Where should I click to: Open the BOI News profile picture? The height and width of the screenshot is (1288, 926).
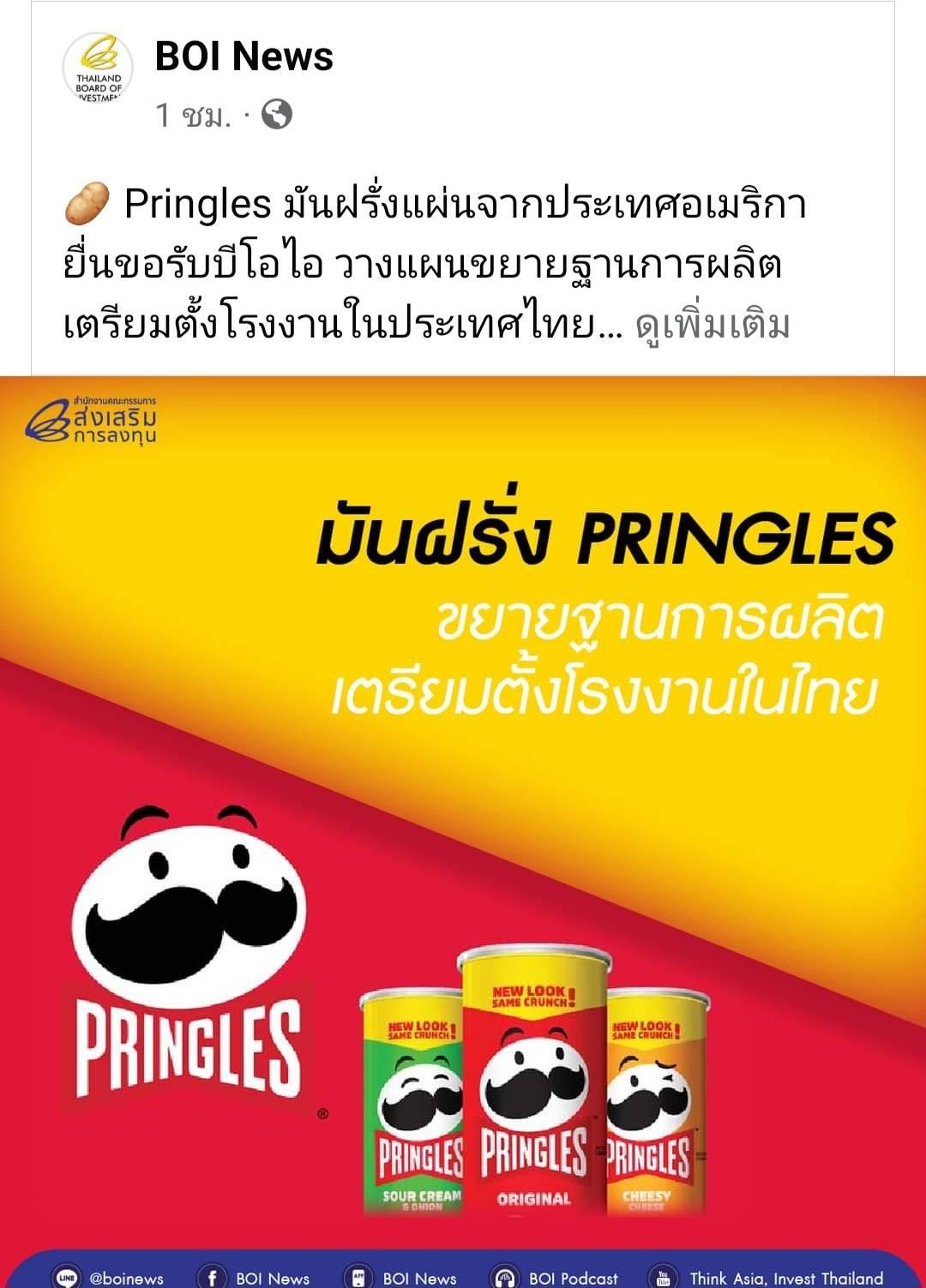[x=98, y=69]
